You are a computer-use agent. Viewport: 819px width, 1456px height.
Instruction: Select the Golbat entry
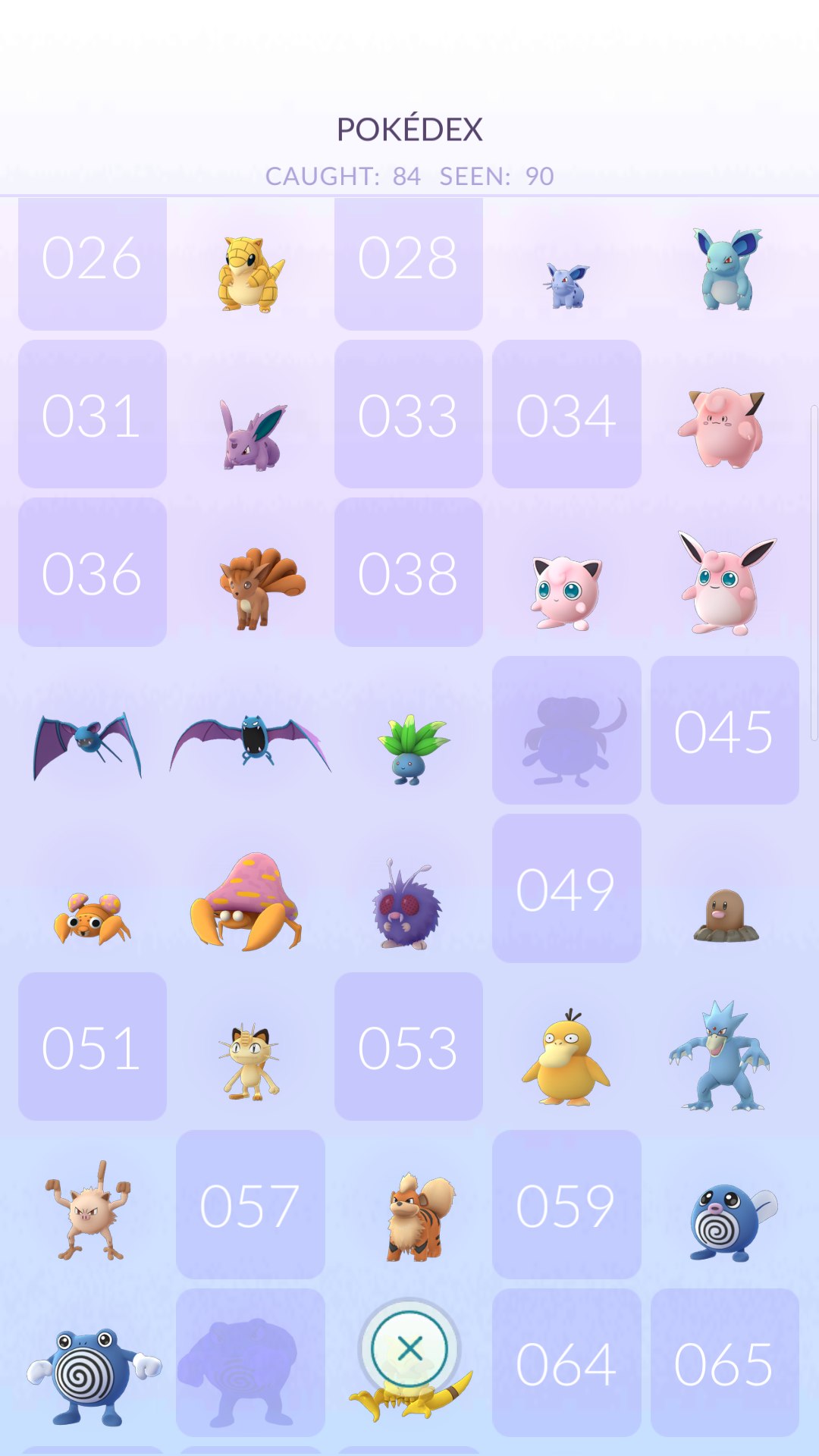click(x=250, y=742)
